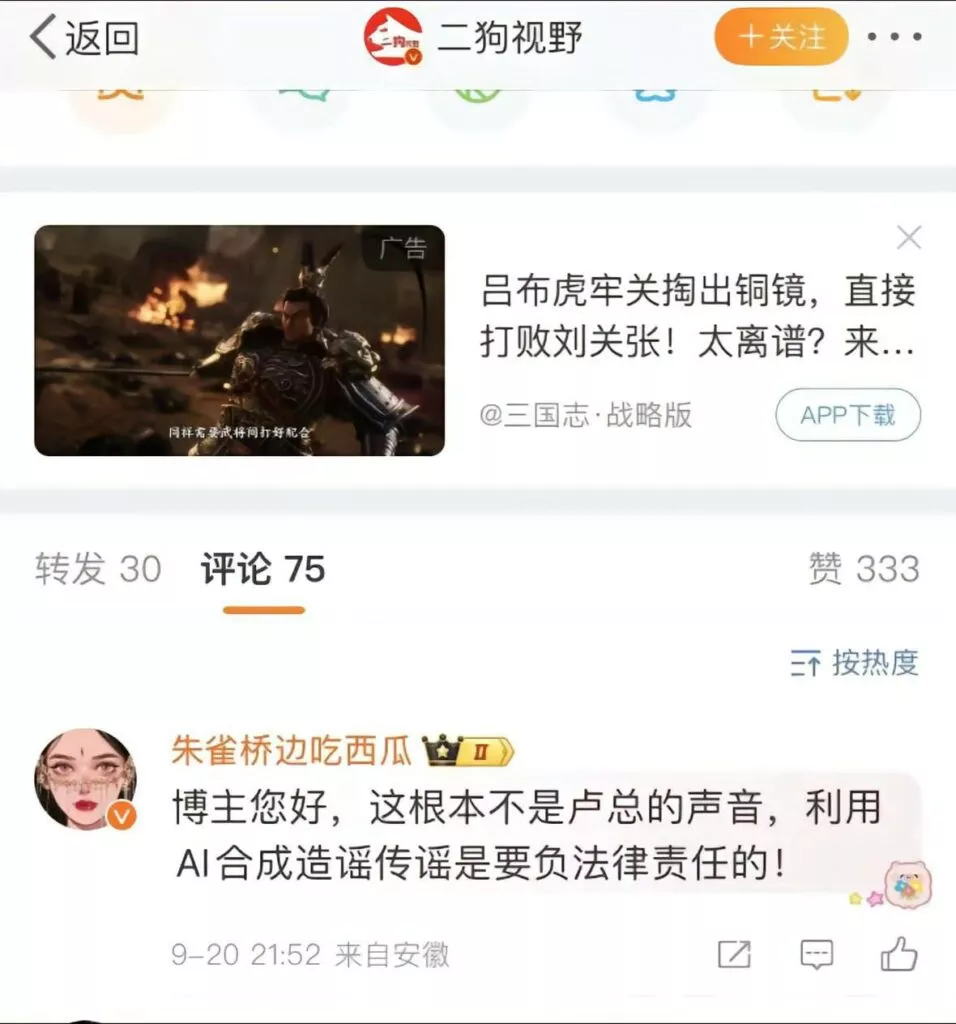
Task: Dismiss the 三国志 advertisement
Action: point(908,238)
